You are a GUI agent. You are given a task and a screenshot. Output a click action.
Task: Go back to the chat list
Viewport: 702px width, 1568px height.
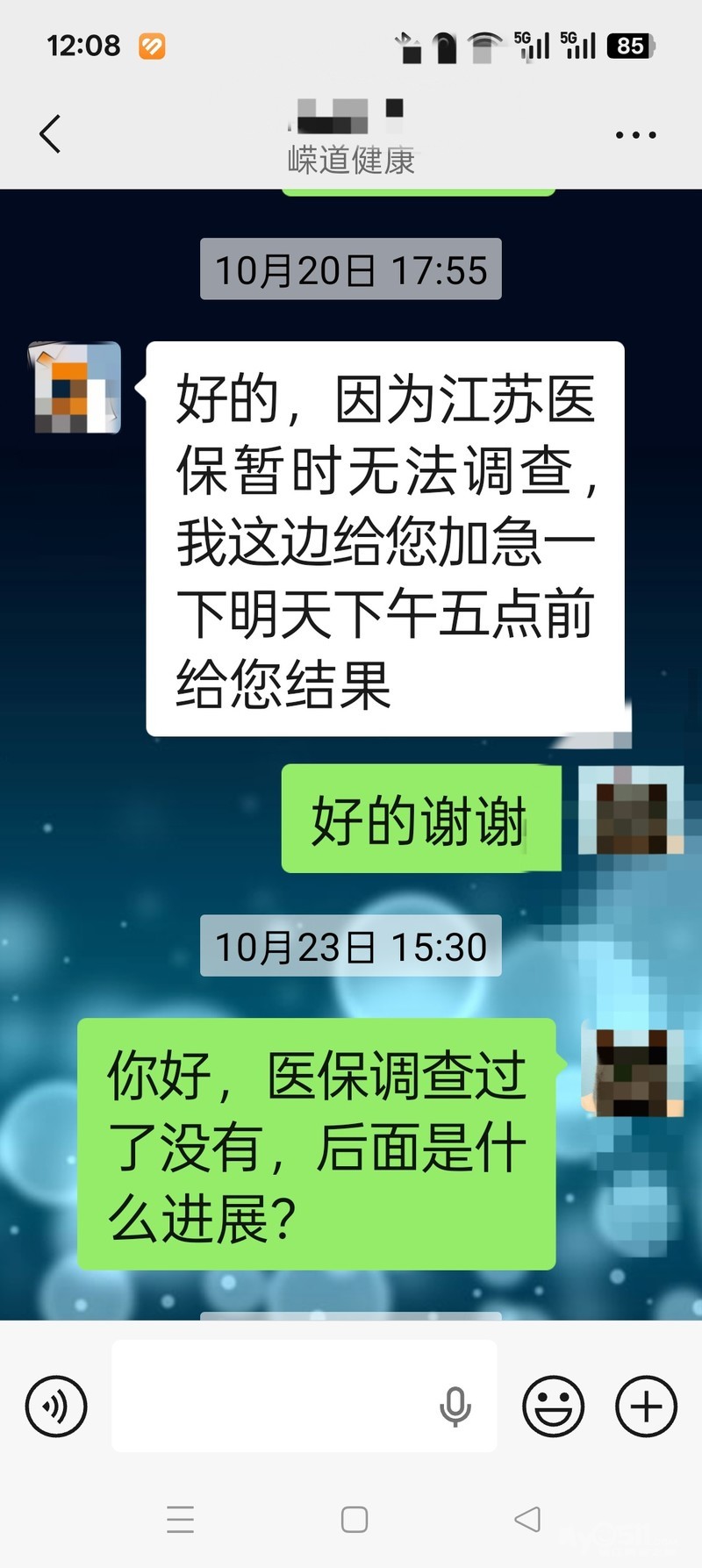tap(50, 134)
